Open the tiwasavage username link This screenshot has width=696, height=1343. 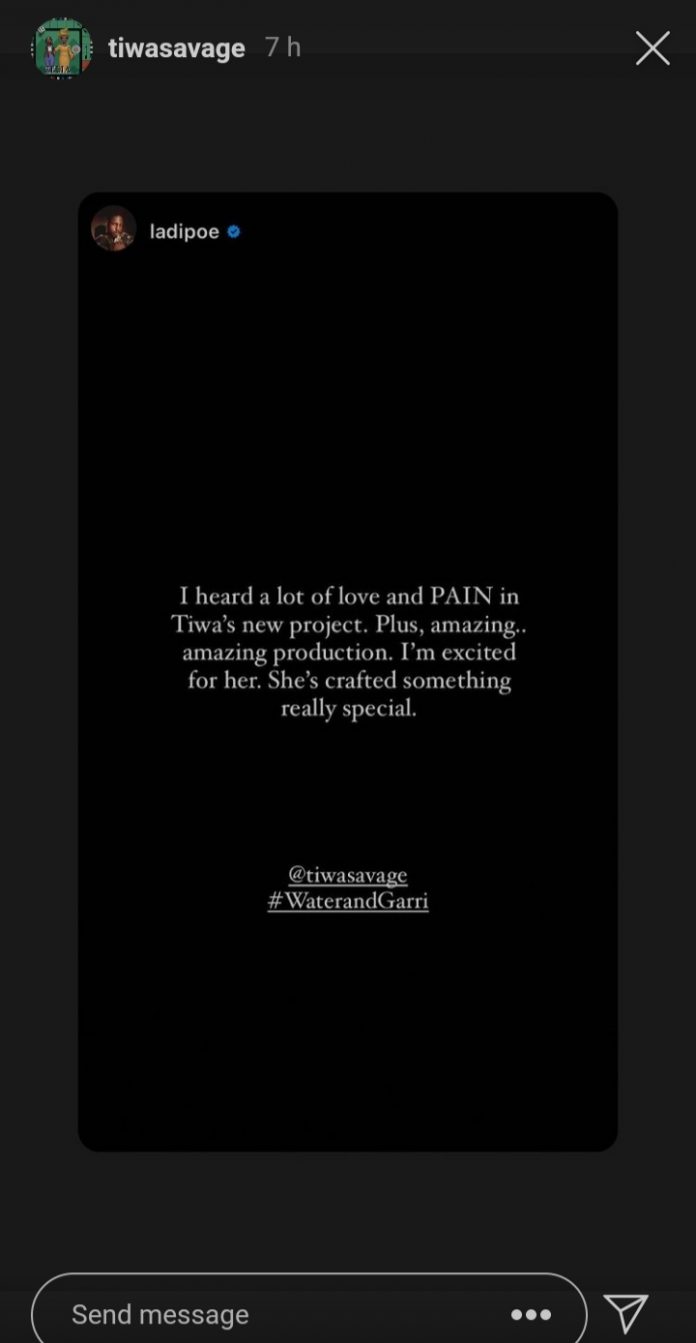[x=176, y=49]
